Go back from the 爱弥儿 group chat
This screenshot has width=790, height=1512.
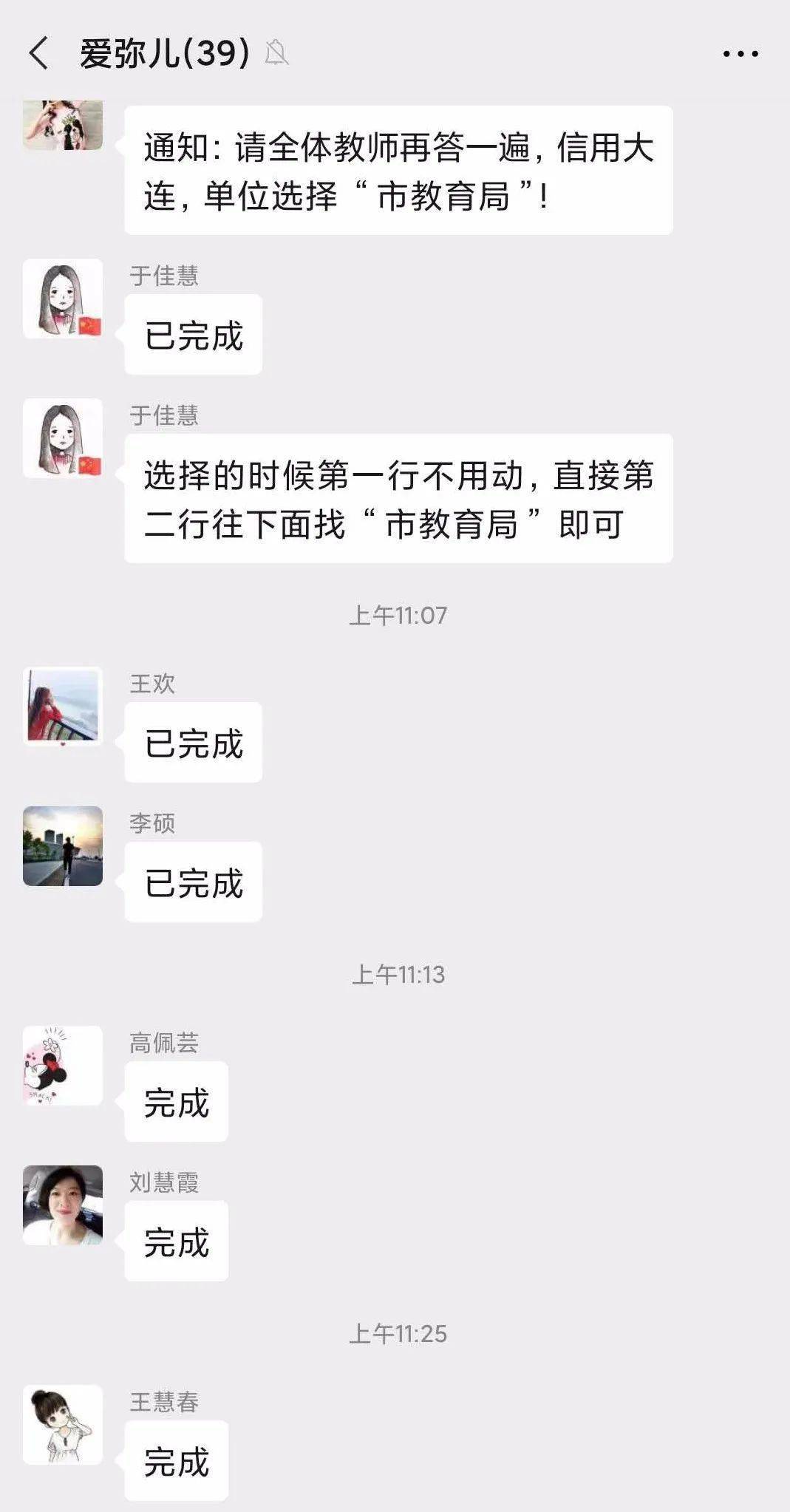38,54
